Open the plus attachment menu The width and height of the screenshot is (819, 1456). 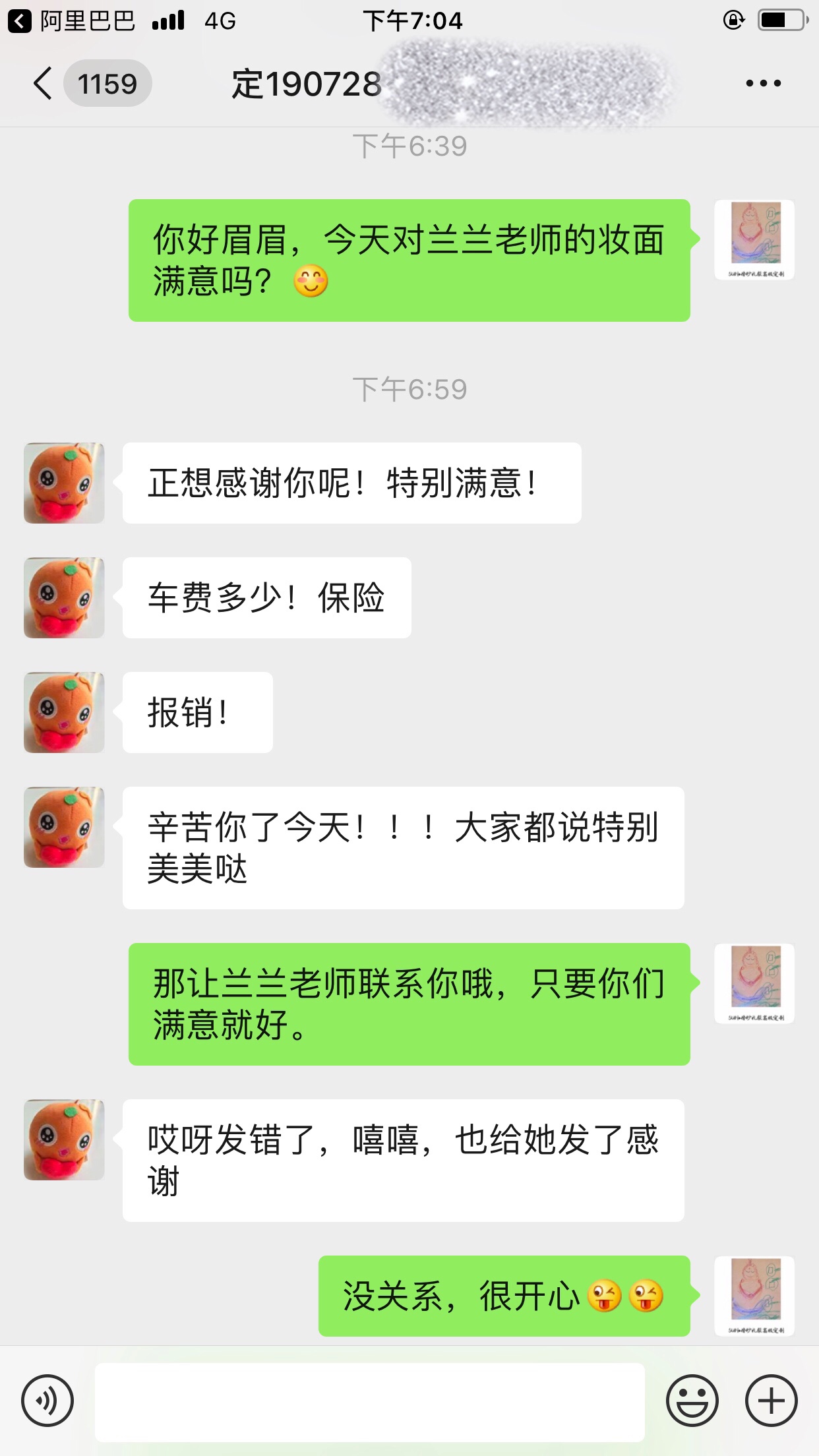[x=772, y=1401]
